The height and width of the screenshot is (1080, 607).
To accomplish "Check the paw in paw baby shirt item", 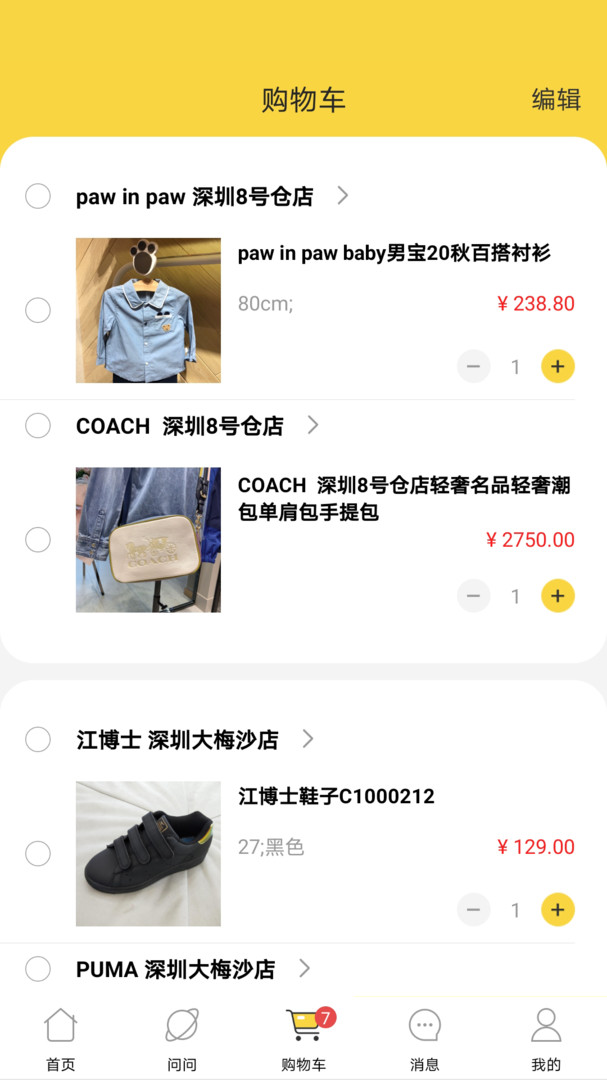I will coord(38,311).
